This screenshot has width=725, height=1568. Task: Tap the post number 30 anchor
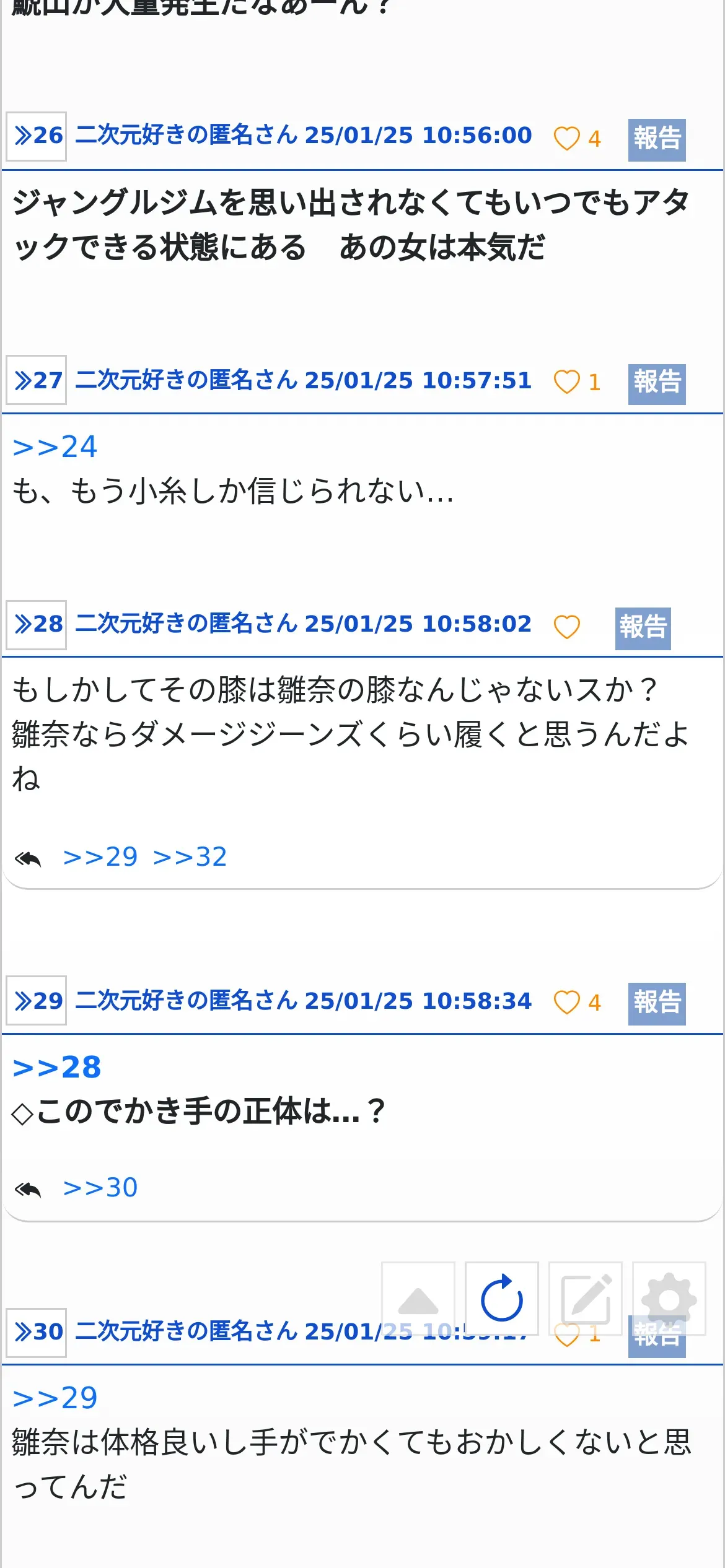[37, 1332]
